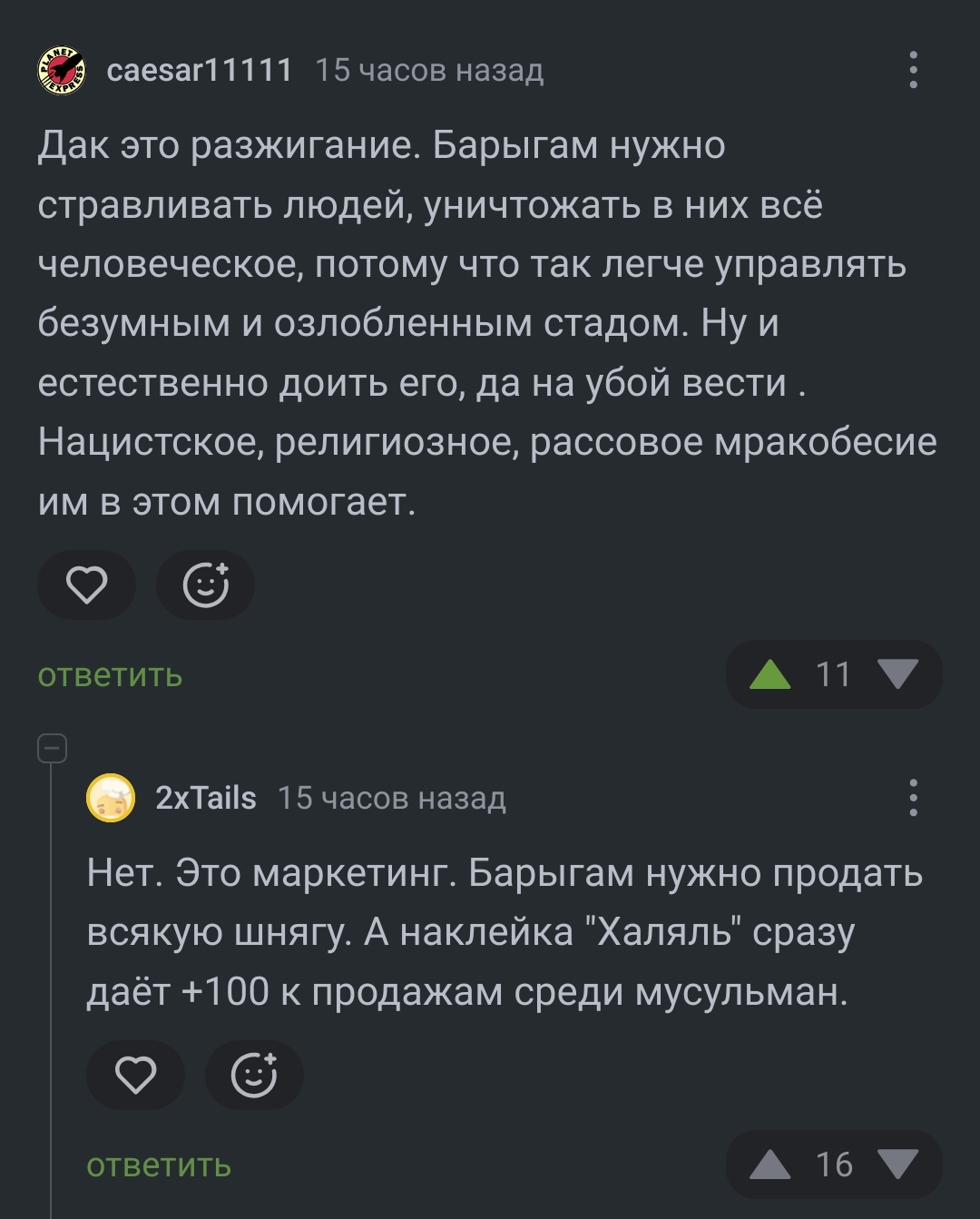Screen dimensions: 980x1219
Task: Add emoji reaction to 2xTails' comment
Action: pos(254,1076)
